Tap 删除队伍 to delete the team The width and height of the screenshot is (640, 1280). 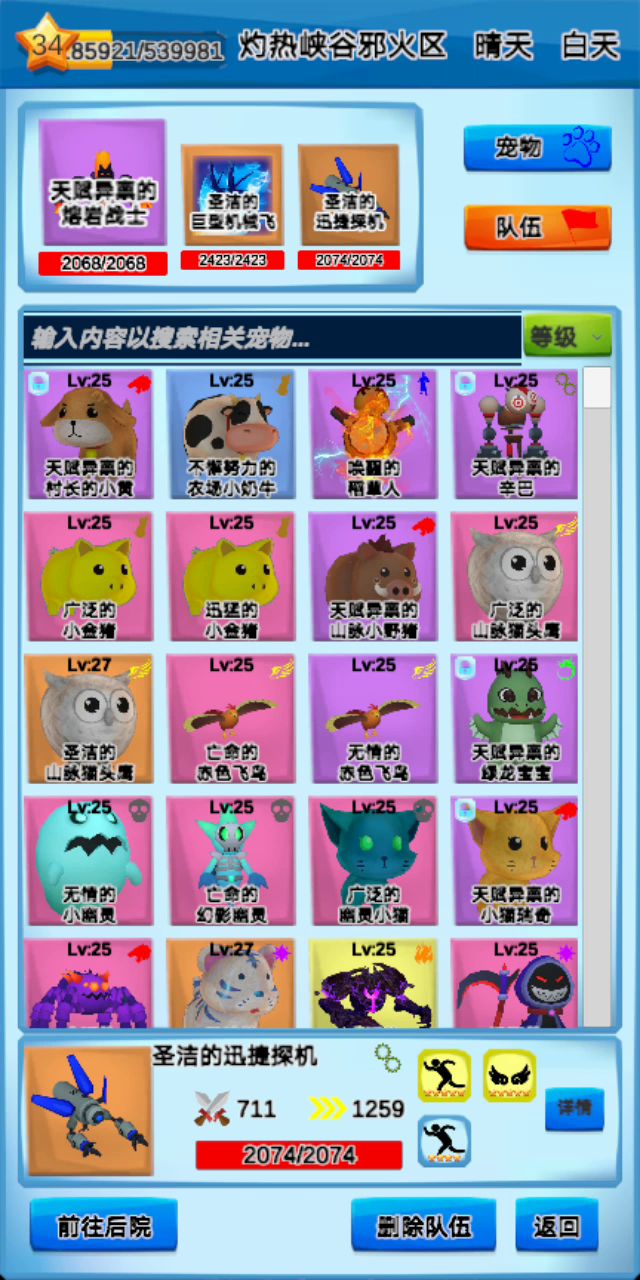pyautogui.click(x=423, y=1225)
